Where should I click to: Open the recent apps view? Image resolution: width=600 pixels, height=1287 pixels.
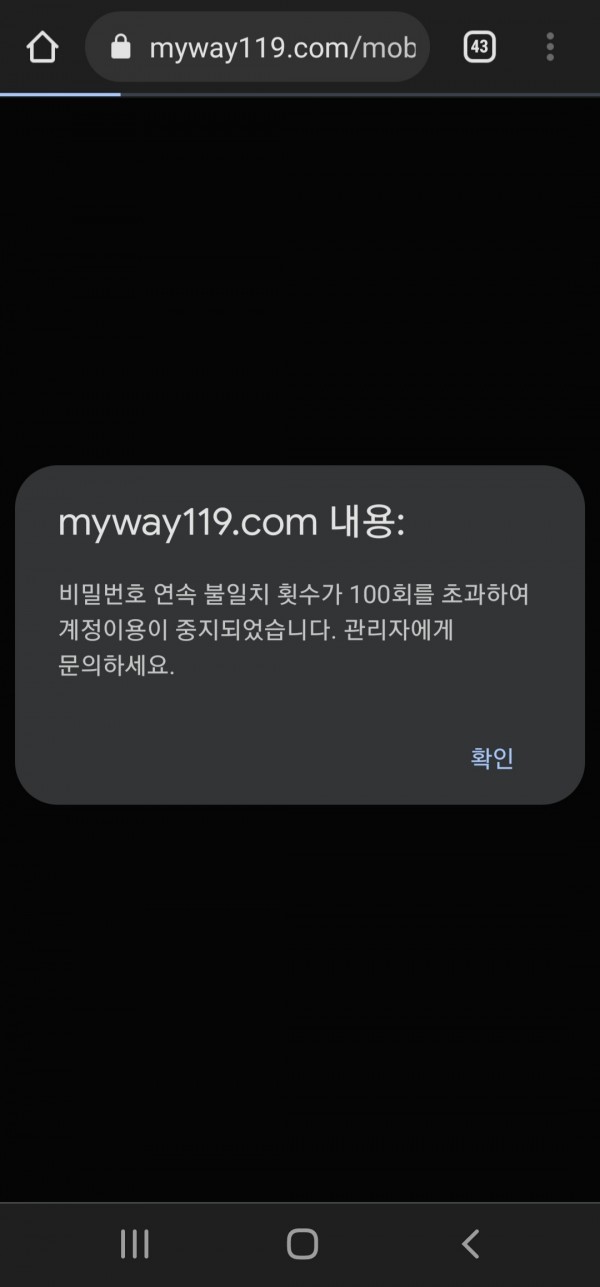point(134,1243)
